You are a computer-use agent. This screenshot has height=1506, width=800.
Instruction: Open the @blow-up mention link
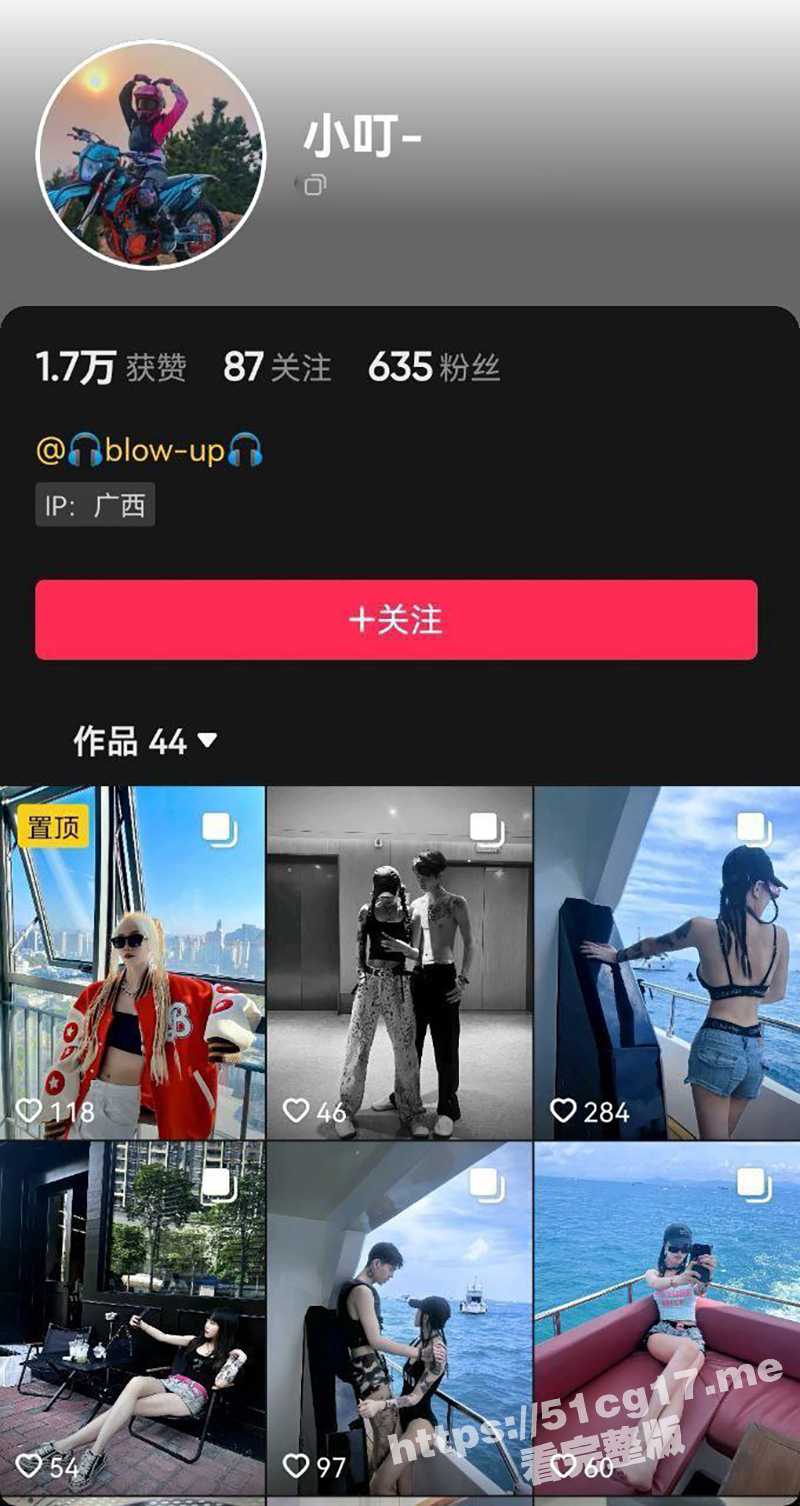pos(150,451)
